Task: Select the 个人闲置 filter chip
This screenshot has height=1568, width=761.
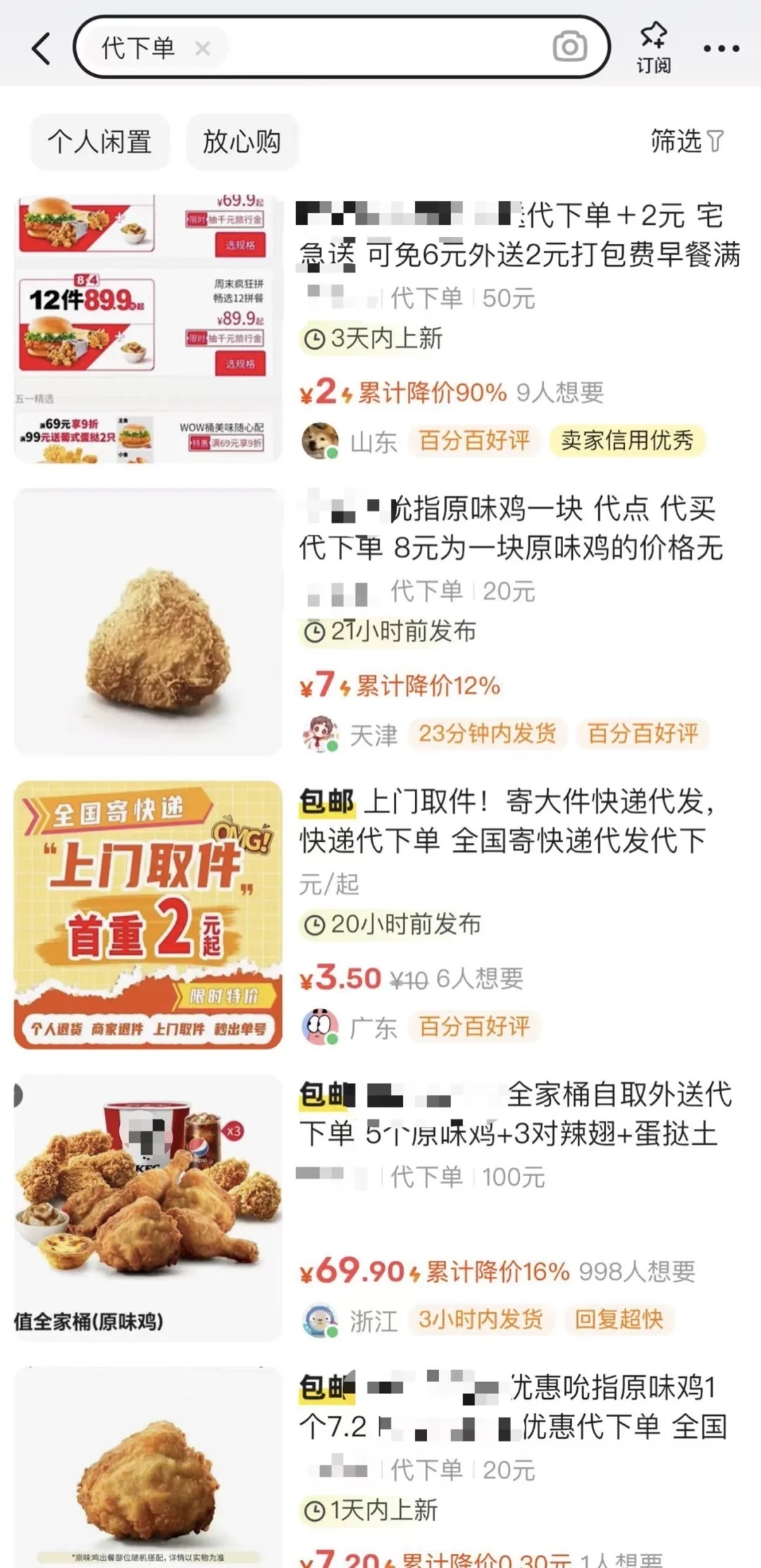Action: pos(100,142)
